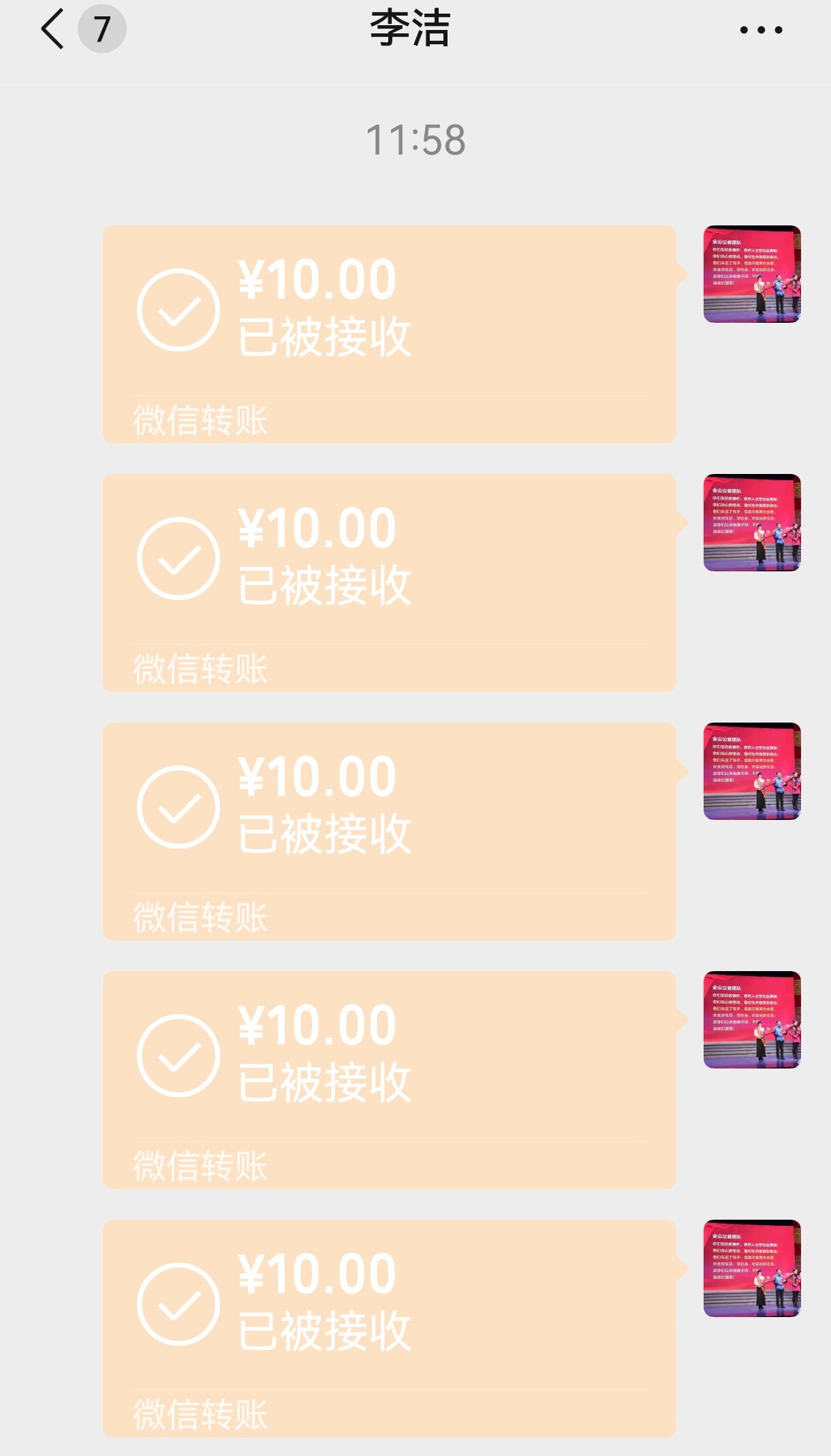Go back to the chat list

(x=53, y=29)
